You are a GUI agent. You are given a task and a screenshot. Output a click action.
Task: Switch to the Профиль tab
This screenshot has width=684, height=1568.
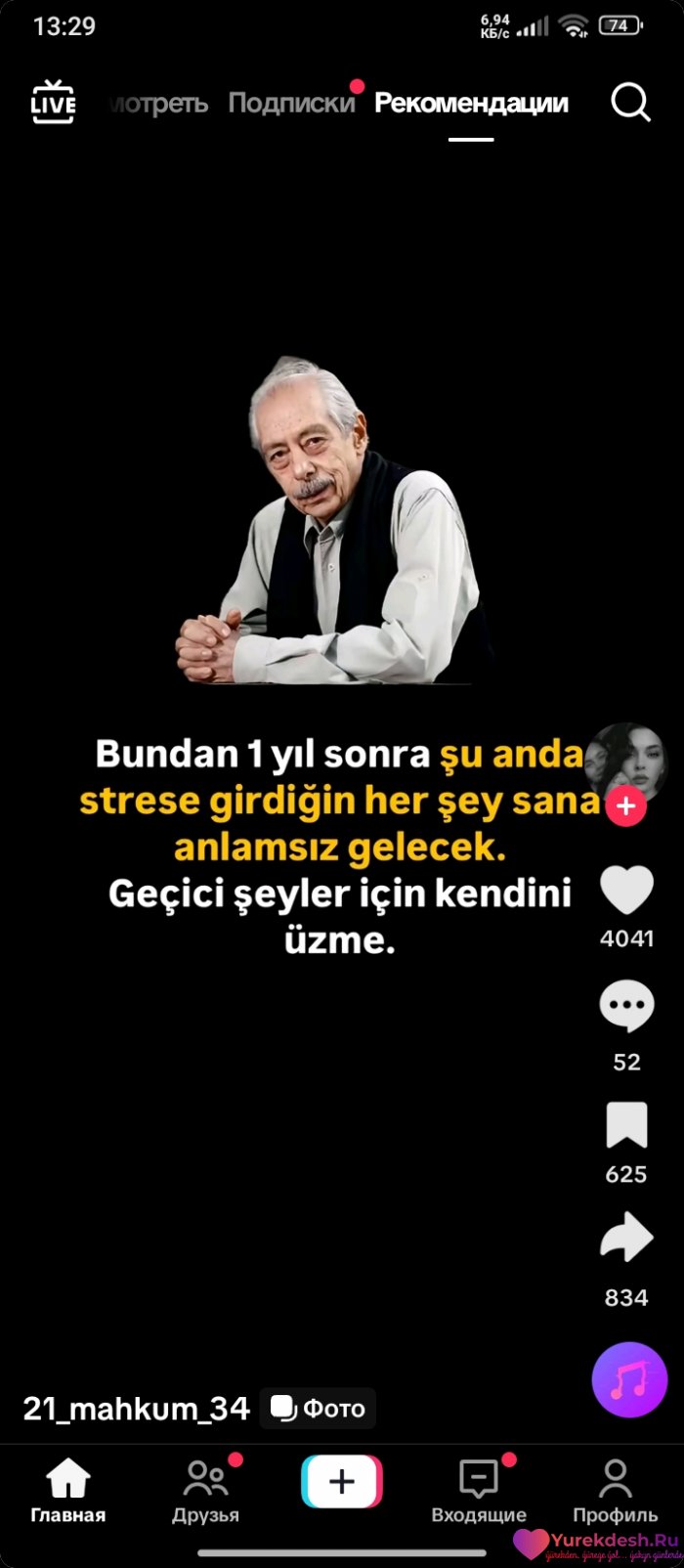click(615, 1491)
